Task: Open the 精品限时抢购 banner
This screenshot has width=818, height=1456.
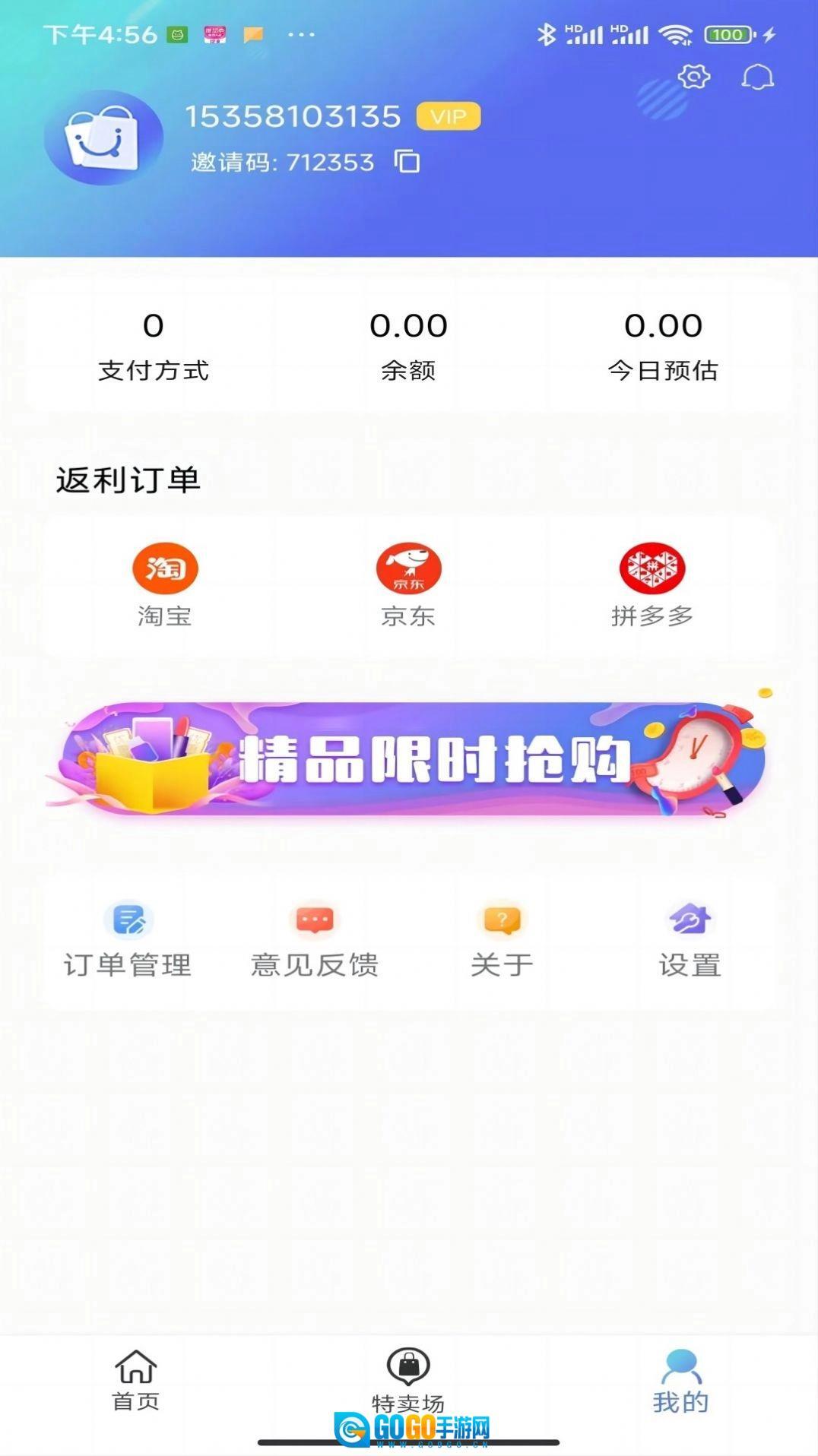Action: [x=408, y=758]
